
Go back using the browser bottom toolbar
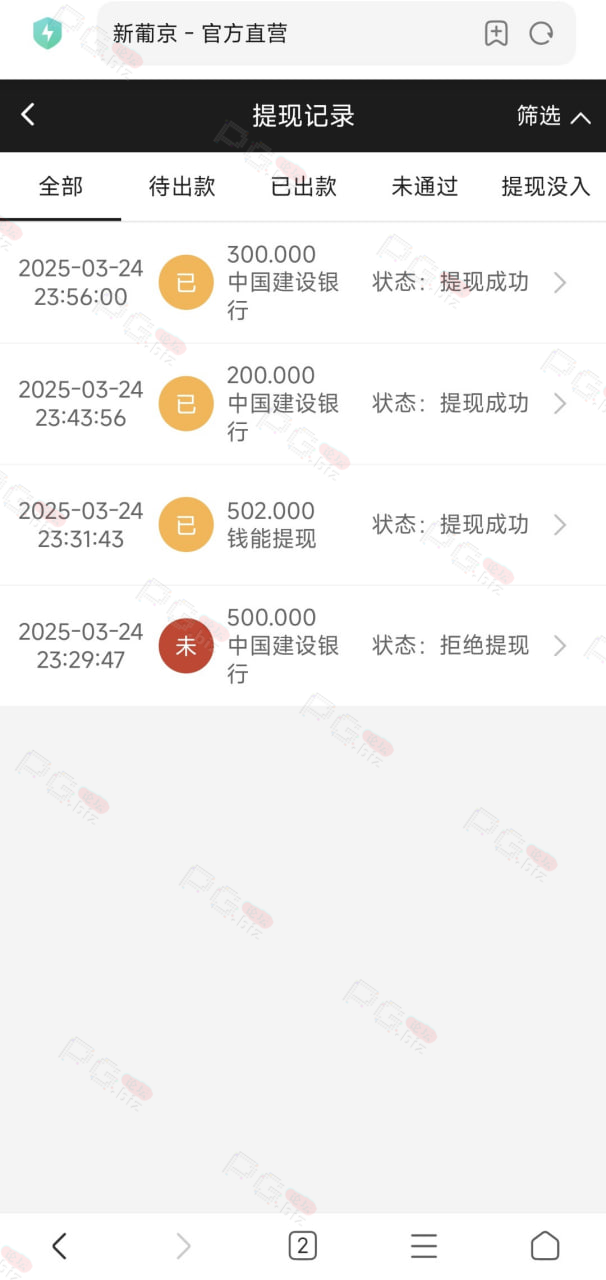pos(60,1245)
